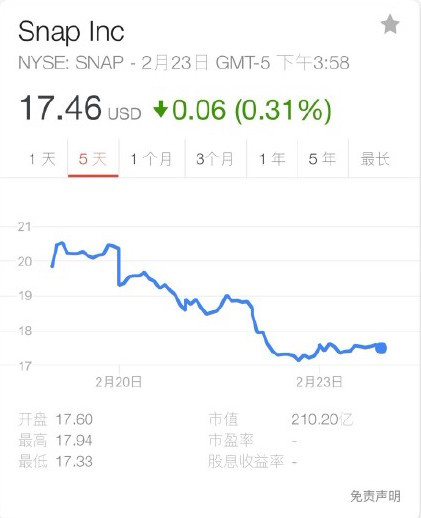
Task: Open the 免责声明 disclaimer link
Action: pyautogui.click(x=375, y=496)
